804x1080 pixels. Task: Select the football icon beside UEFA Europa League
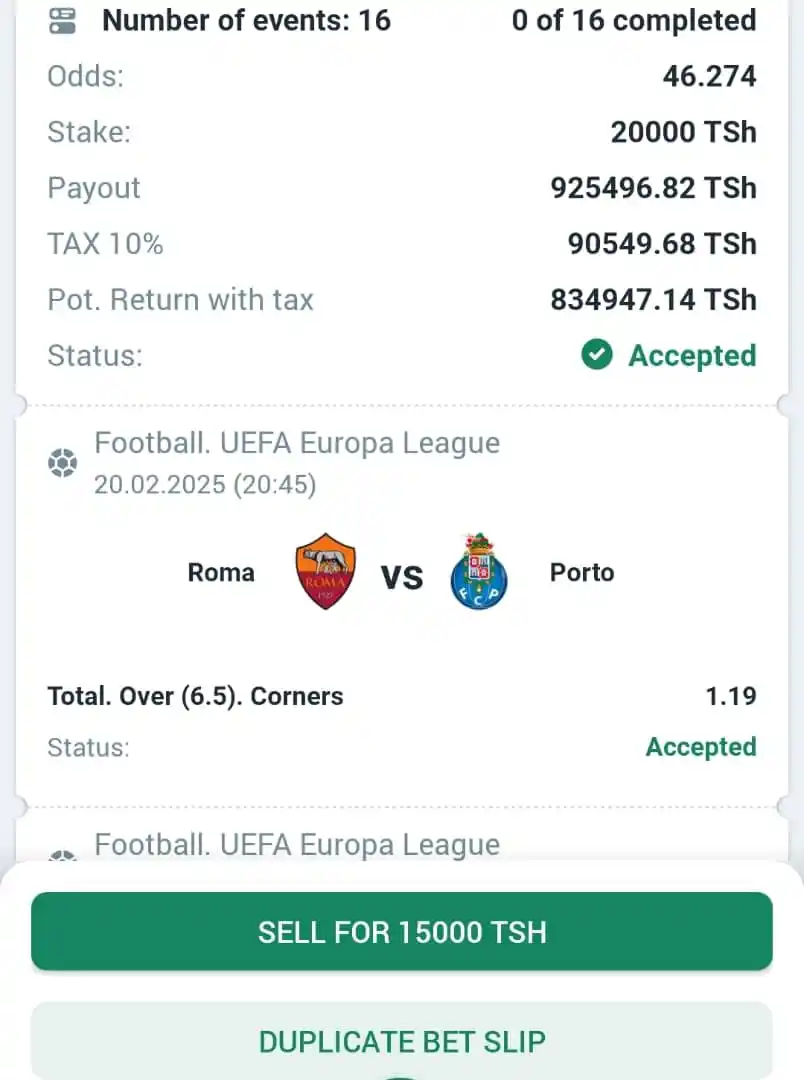point(62,461)
